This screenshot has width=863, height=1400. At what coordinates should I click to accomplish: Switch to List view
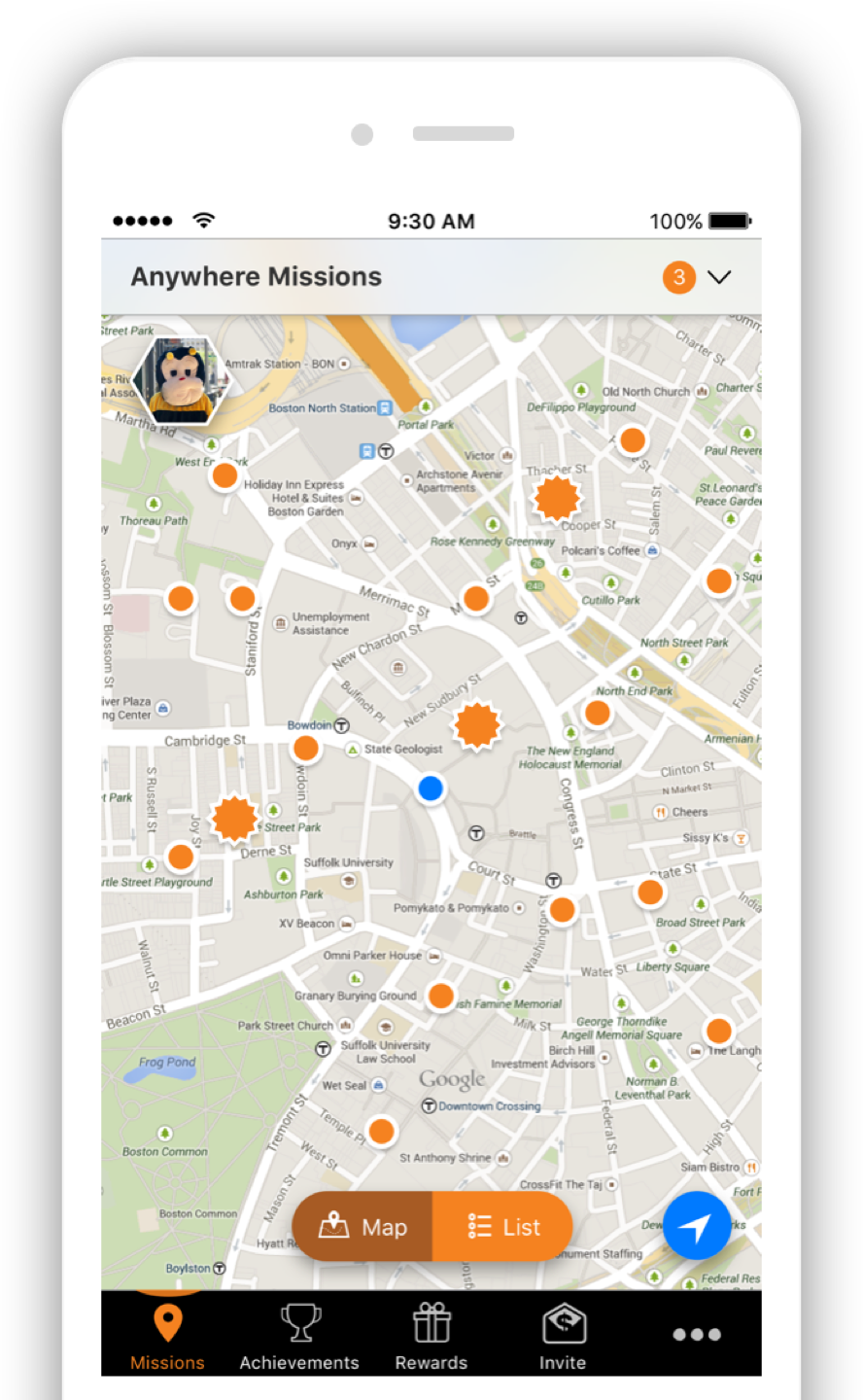pyautogui.click(x=502, y=1227)
